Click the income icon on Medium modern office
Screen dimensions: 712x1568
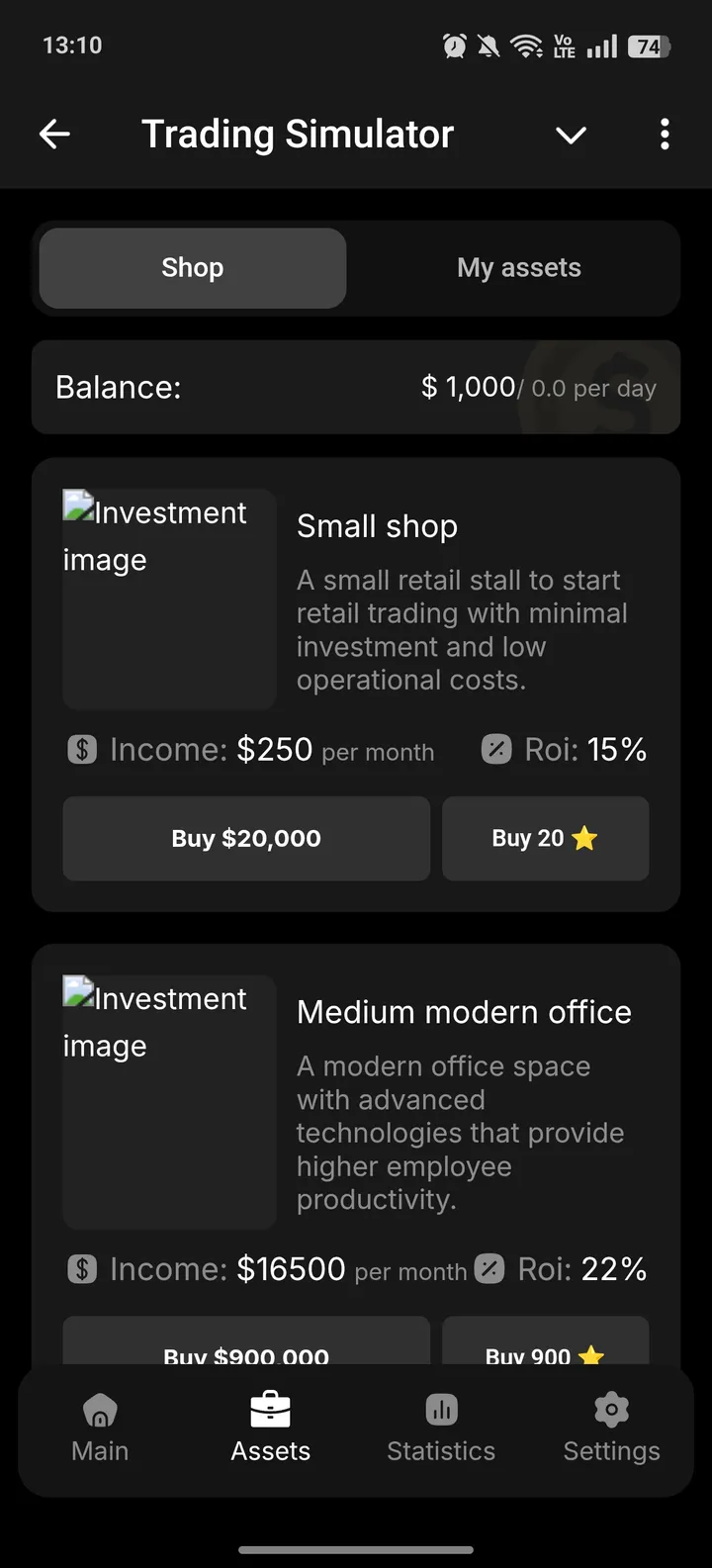tap(82, 1269)
